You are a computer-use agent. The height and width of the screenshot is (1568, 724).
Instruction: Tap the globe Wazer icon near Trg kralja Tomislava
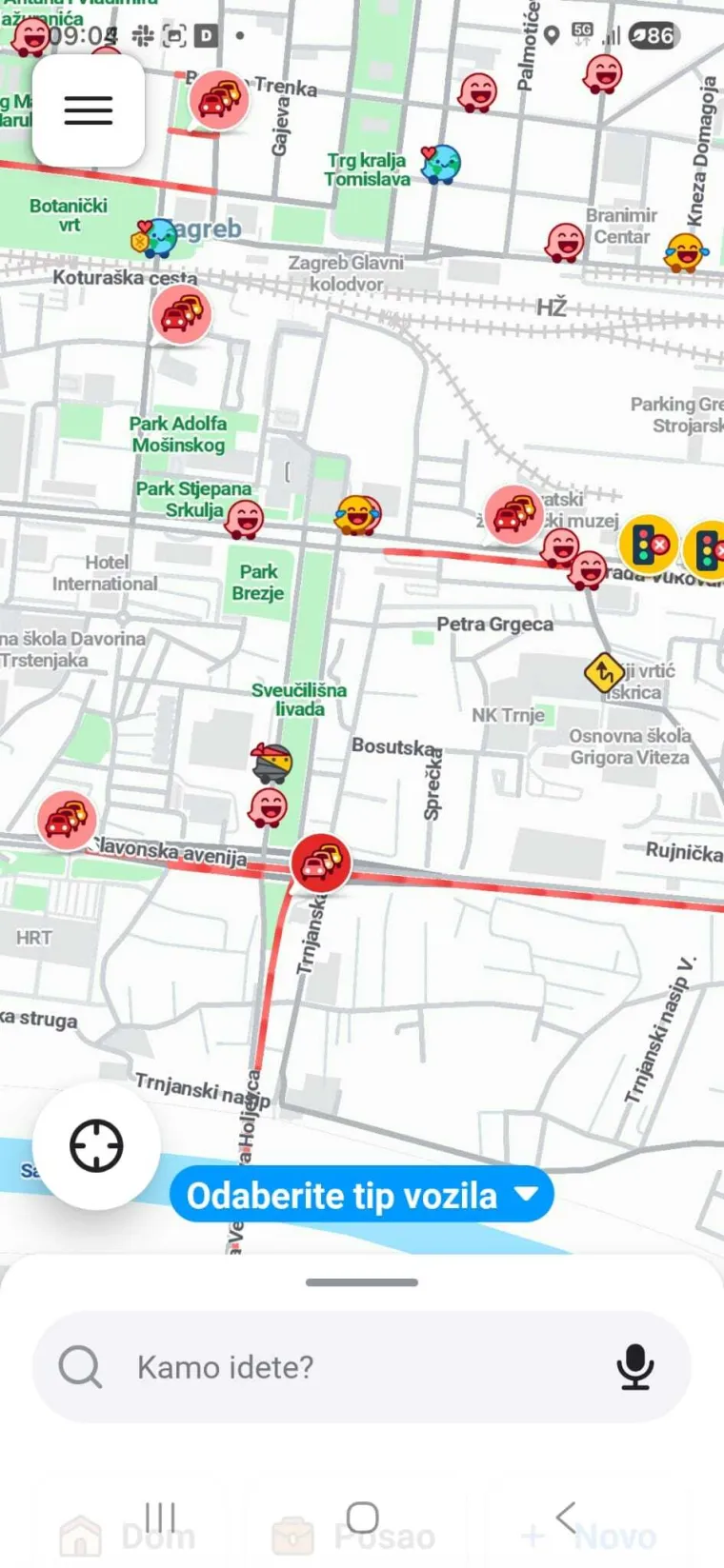click(443, 164)
